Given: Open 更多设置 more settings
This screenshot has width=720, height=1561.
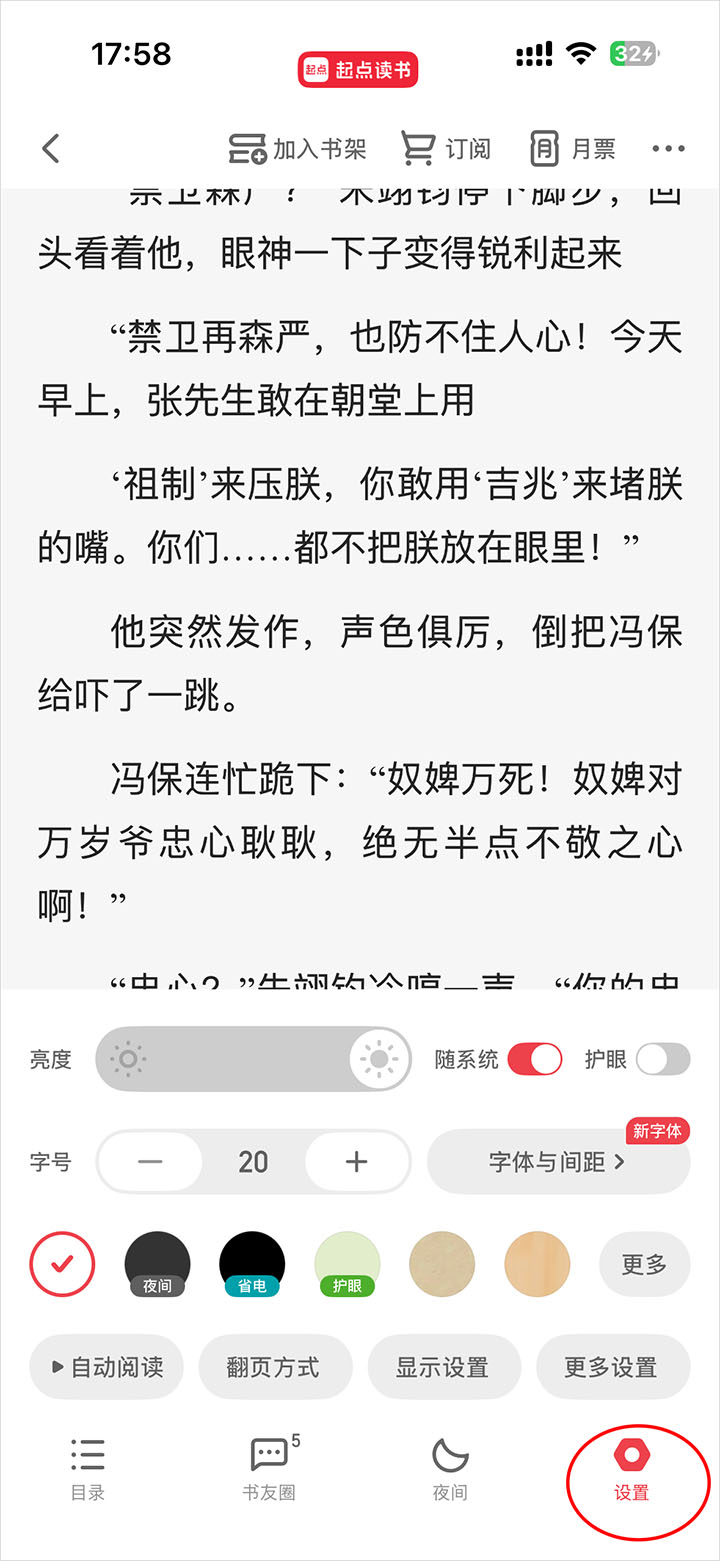Looking at the screenshot, I should click(x=612, y=1366).
